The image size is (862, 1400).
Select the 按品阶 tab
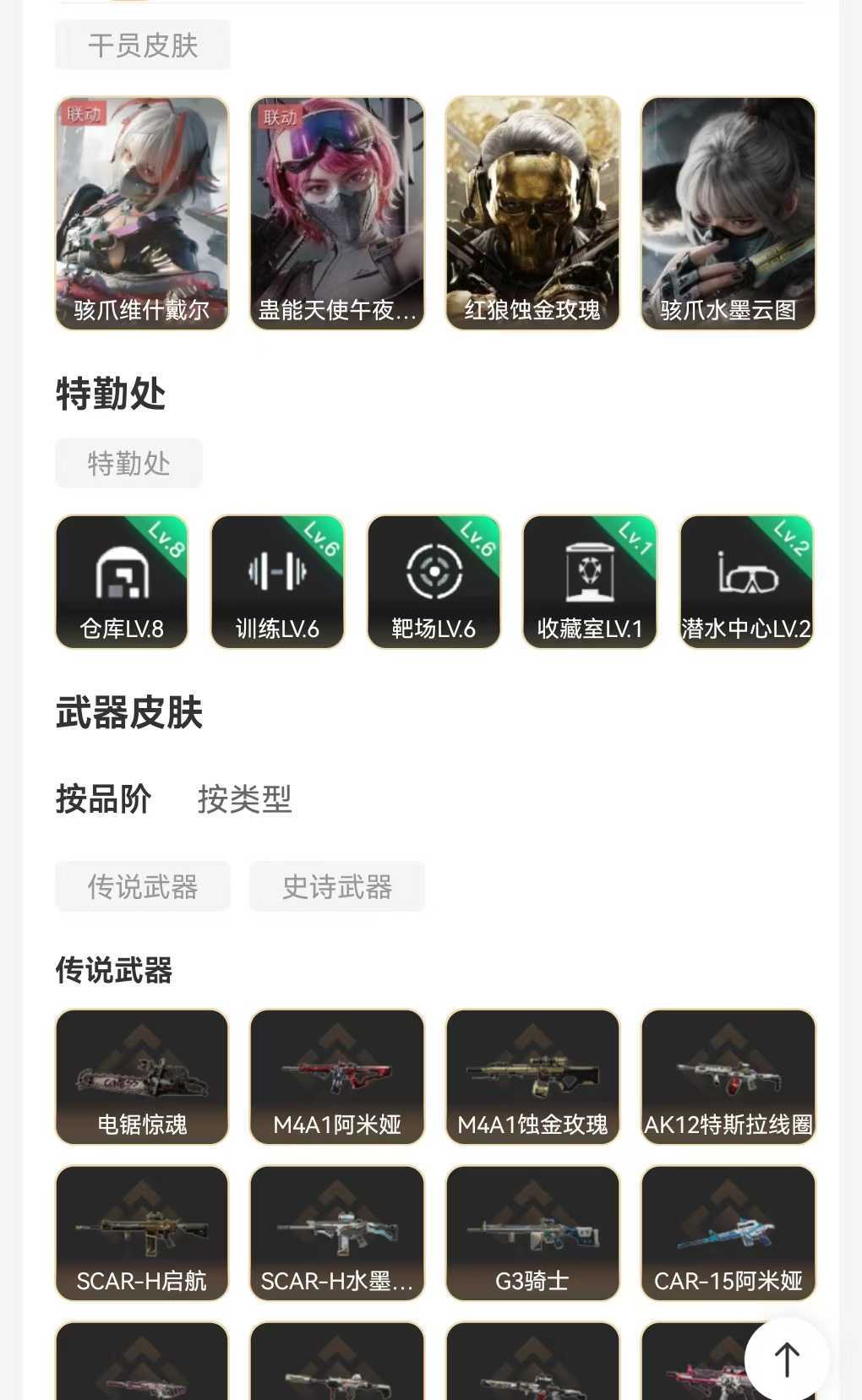pos(103,799)
